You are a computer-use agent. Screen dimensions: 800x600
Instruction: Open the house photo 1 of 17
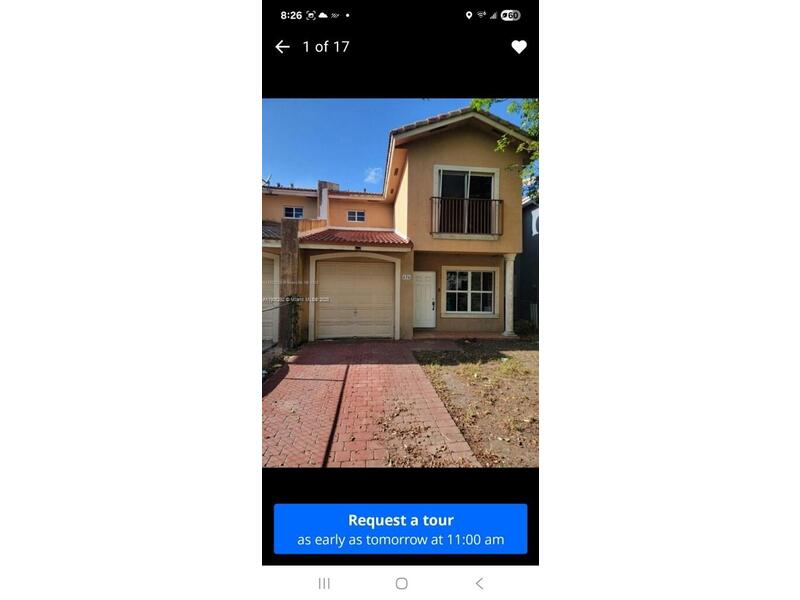click(x=400, y=282)
